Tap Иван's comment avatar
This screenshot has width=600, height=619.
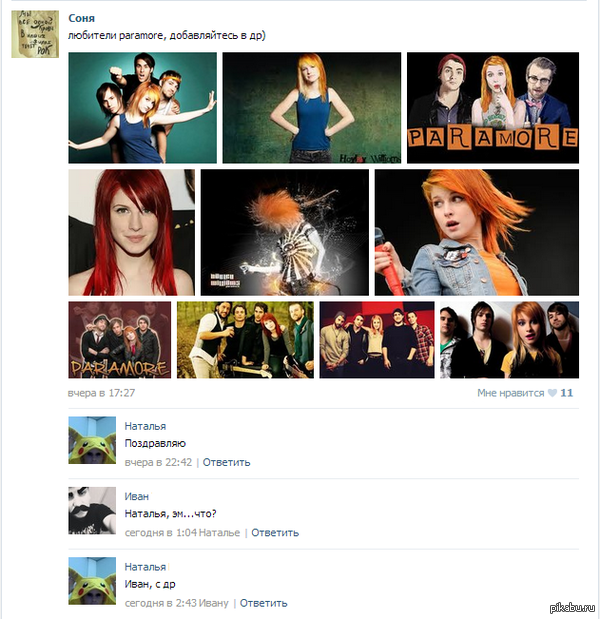pos(93,510)
